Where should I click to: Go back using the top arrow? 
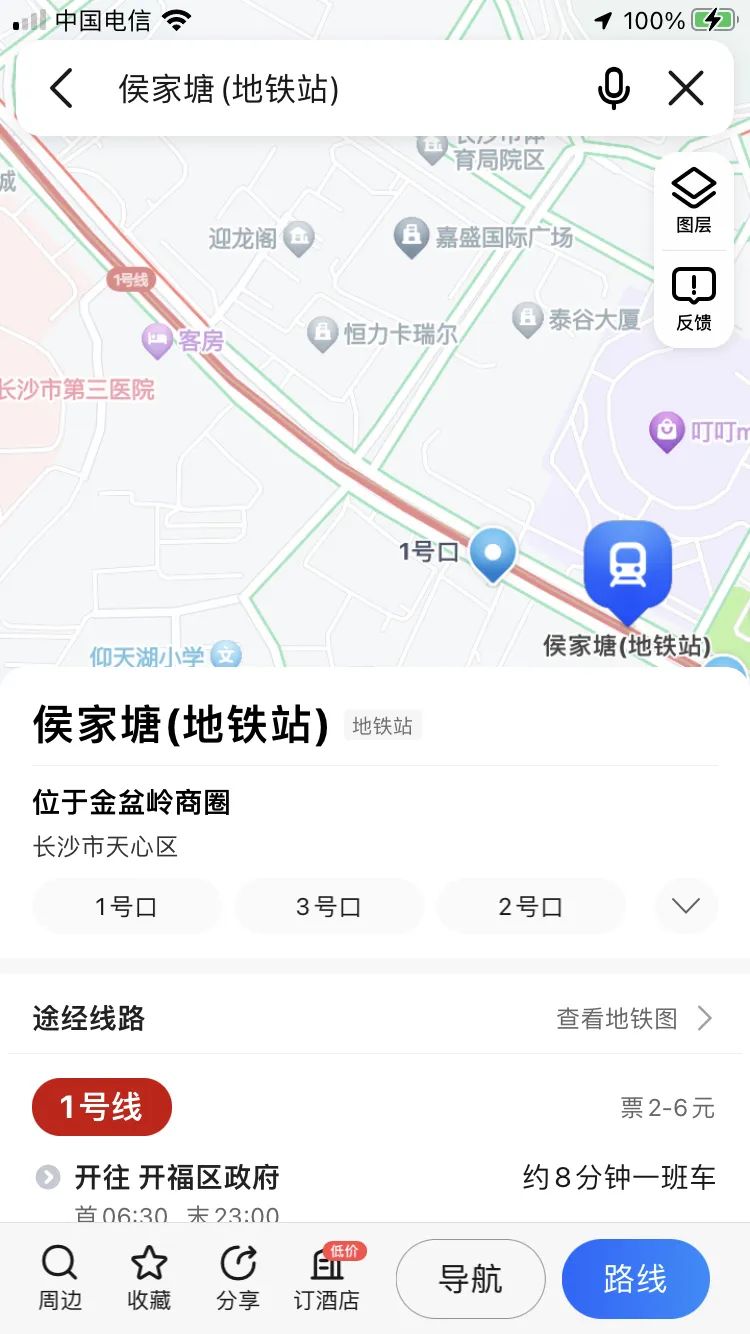[61, 89]
